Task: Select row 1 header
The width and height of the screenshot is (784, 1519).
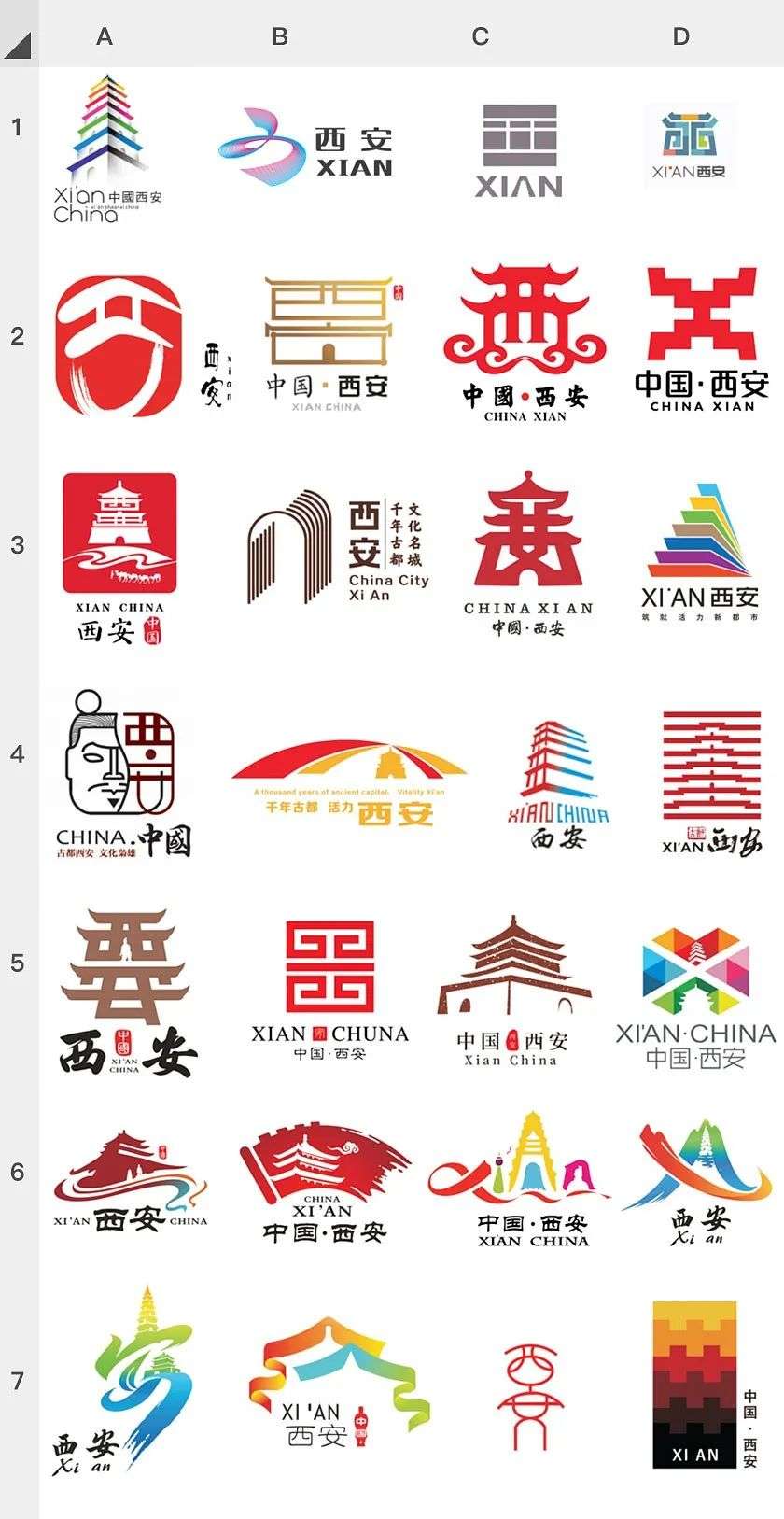Action: click(17, 127)
